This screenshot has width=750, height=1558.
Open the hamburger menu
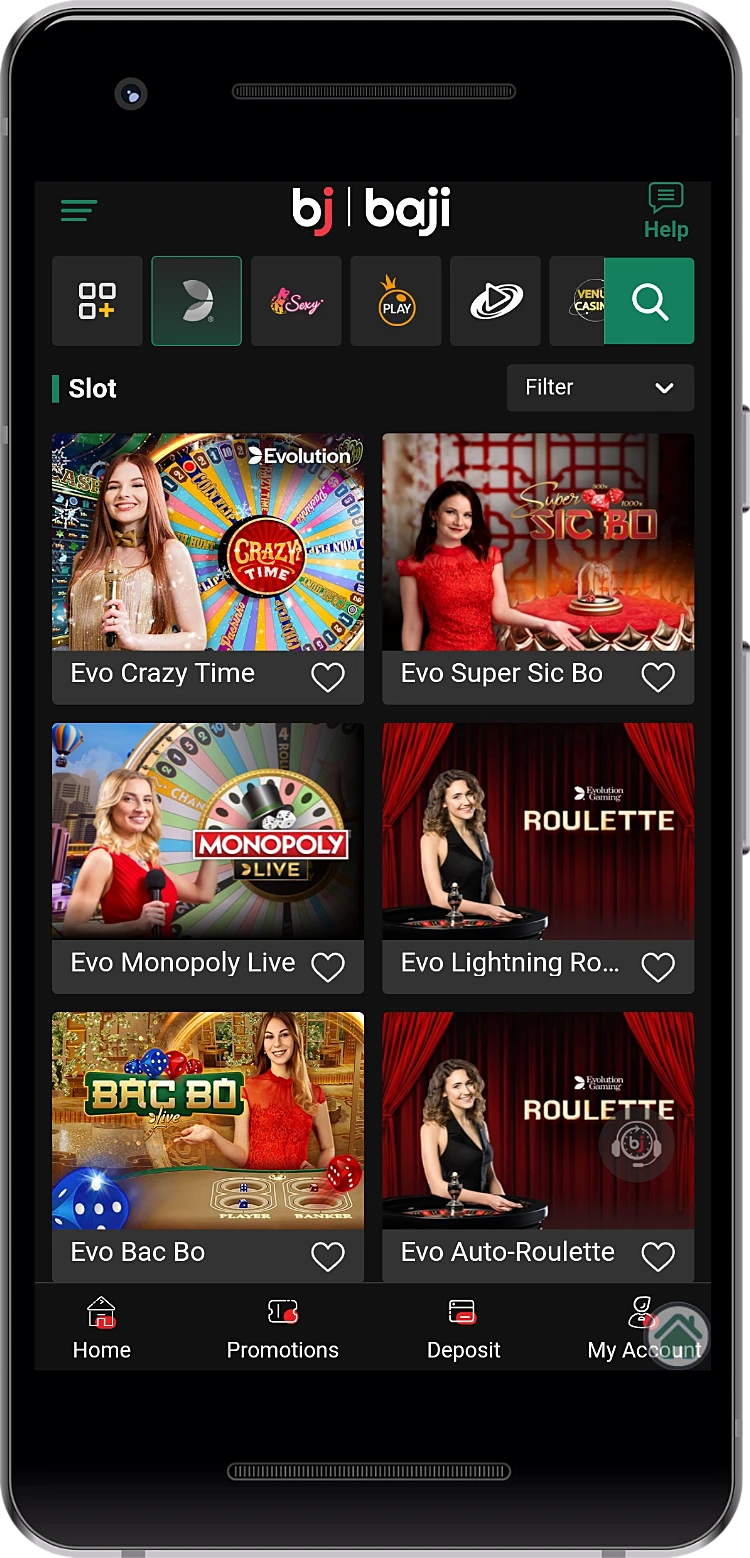(79, 211)
